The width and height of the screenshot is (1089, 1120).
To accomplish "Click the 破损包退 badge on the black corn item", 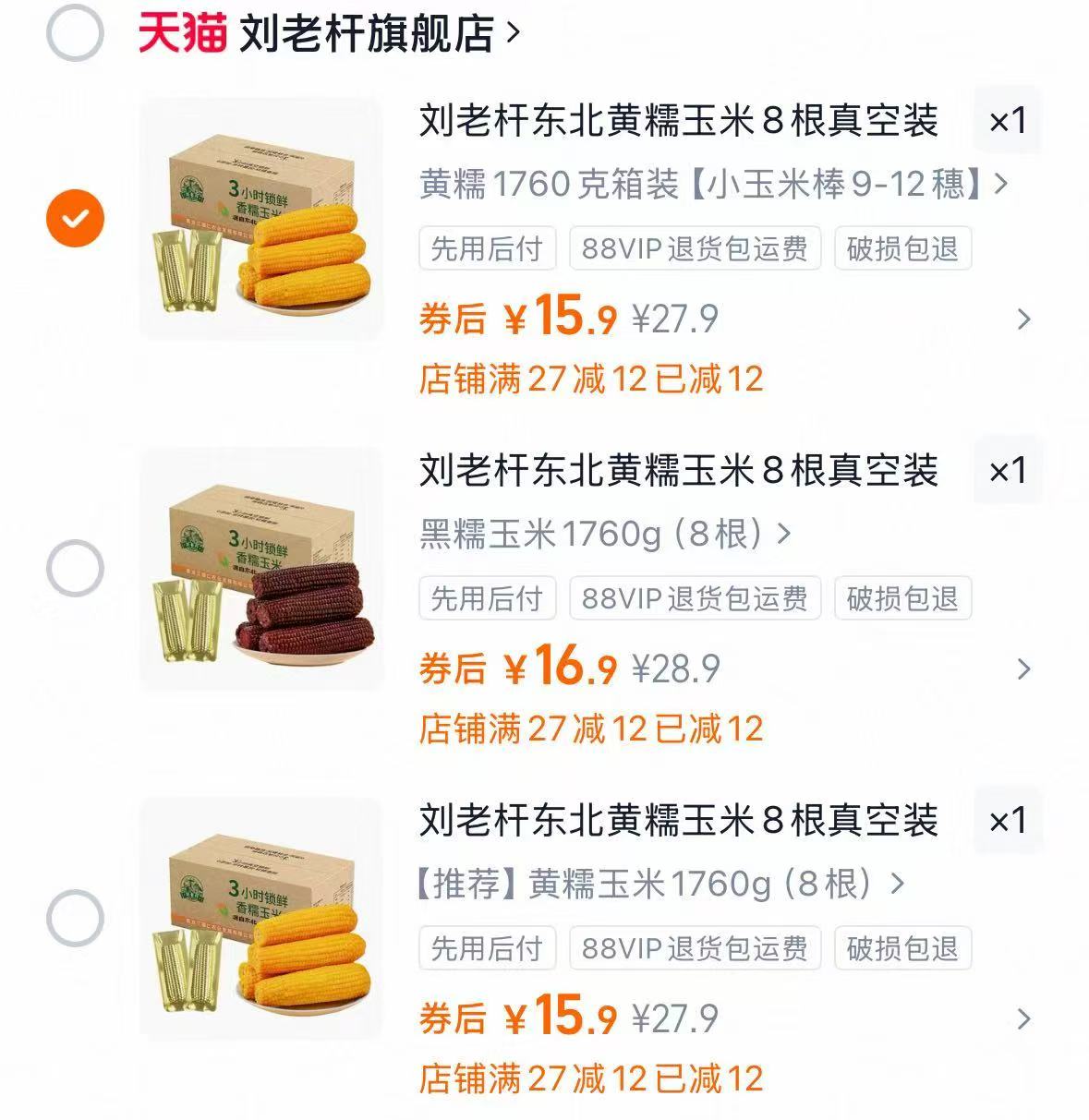I will tap(901, 598).
